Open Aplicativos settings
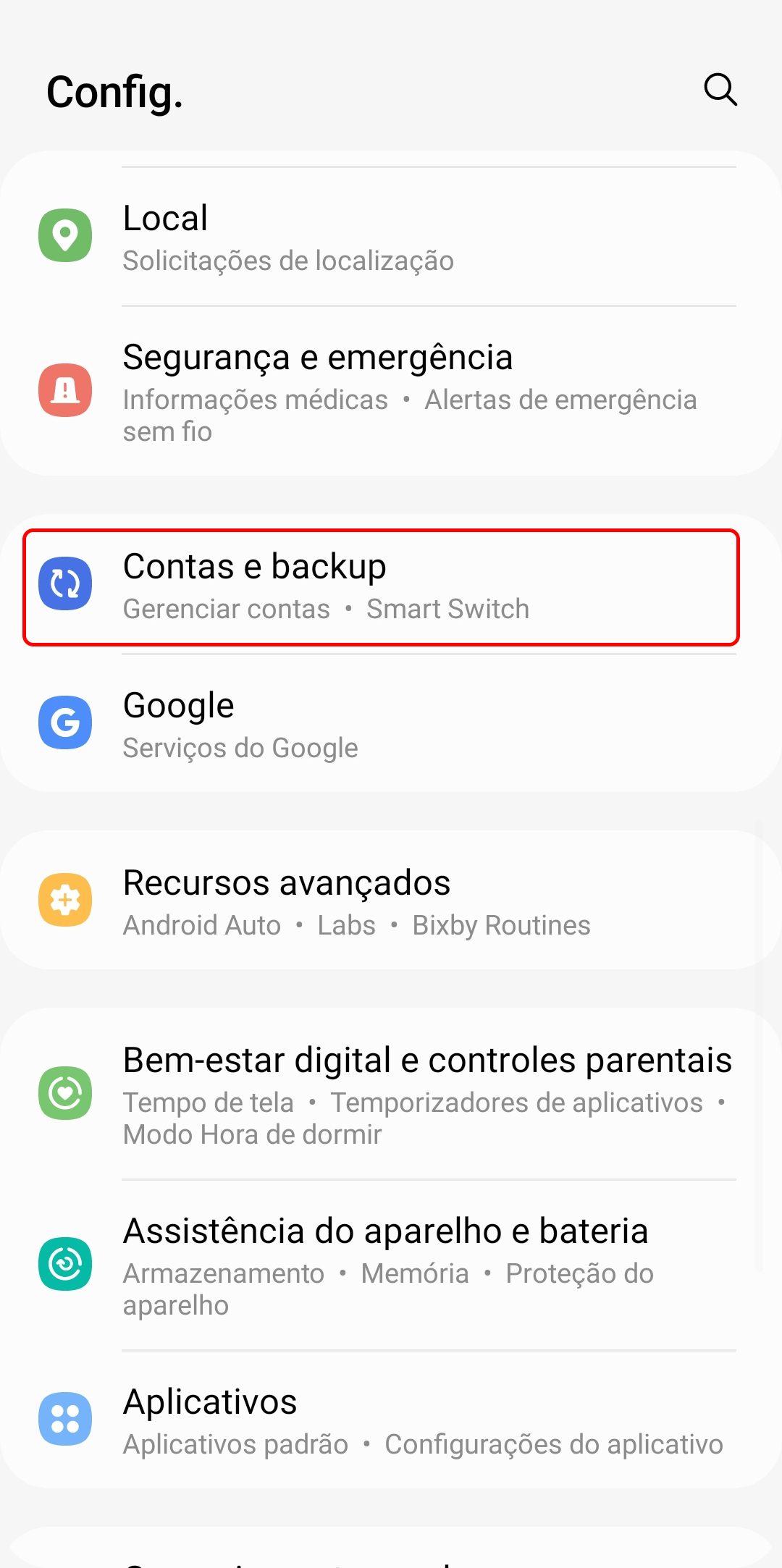The width and height of the screenshot is (782, 1568). 391,1420
